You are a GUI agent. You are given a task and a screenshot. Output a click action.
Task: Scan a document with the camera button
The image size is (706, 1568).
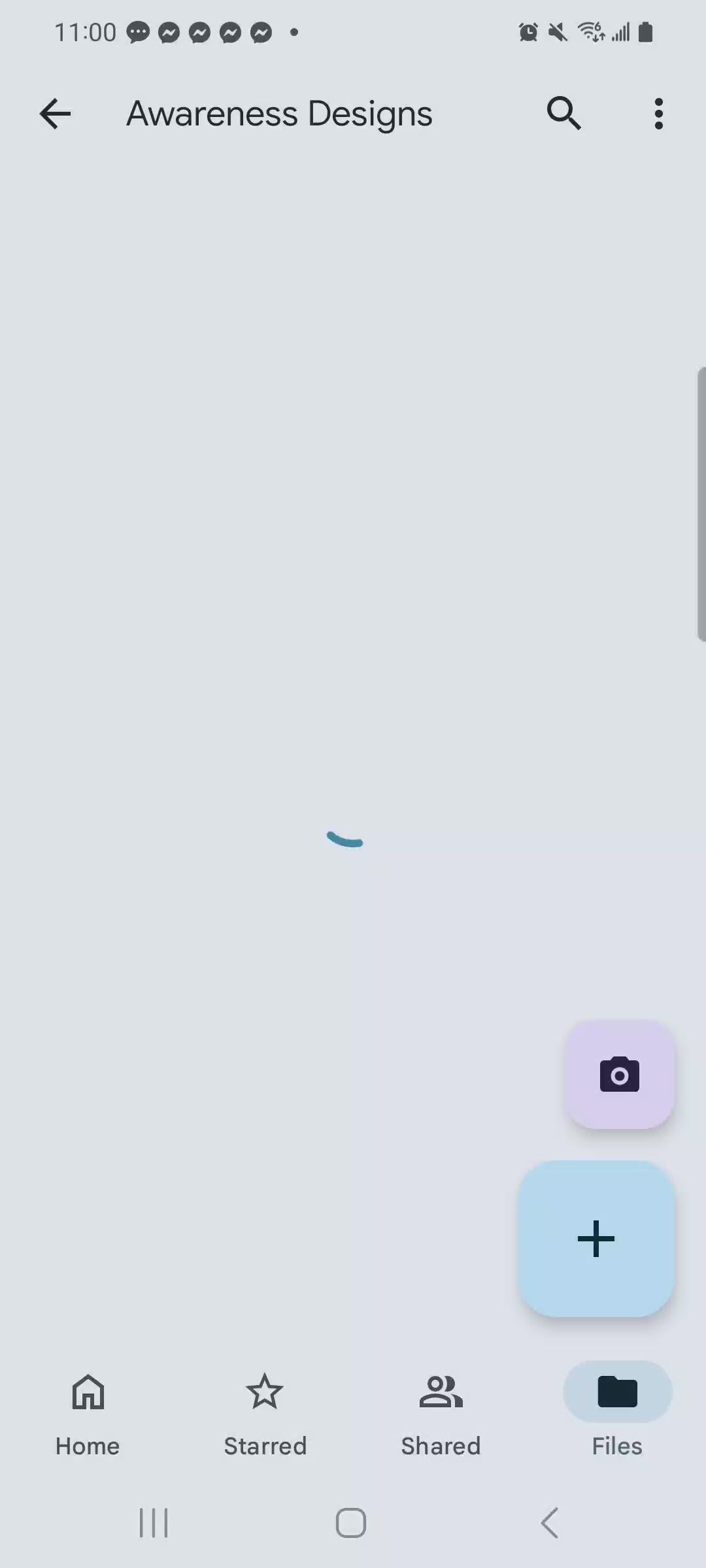pos(619,1075)
